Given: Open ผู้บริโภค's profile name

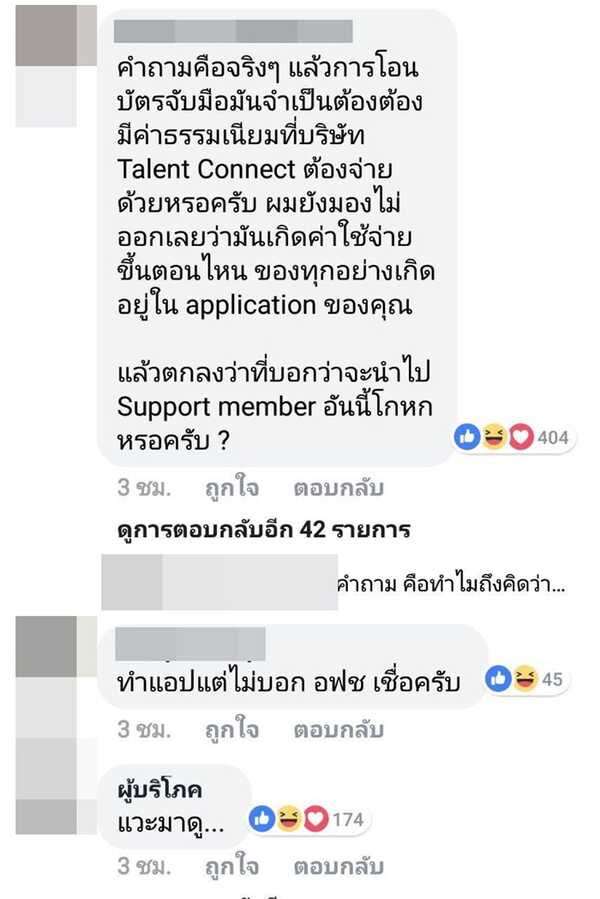Looking at the screenshot, I should tap(160, 789).
